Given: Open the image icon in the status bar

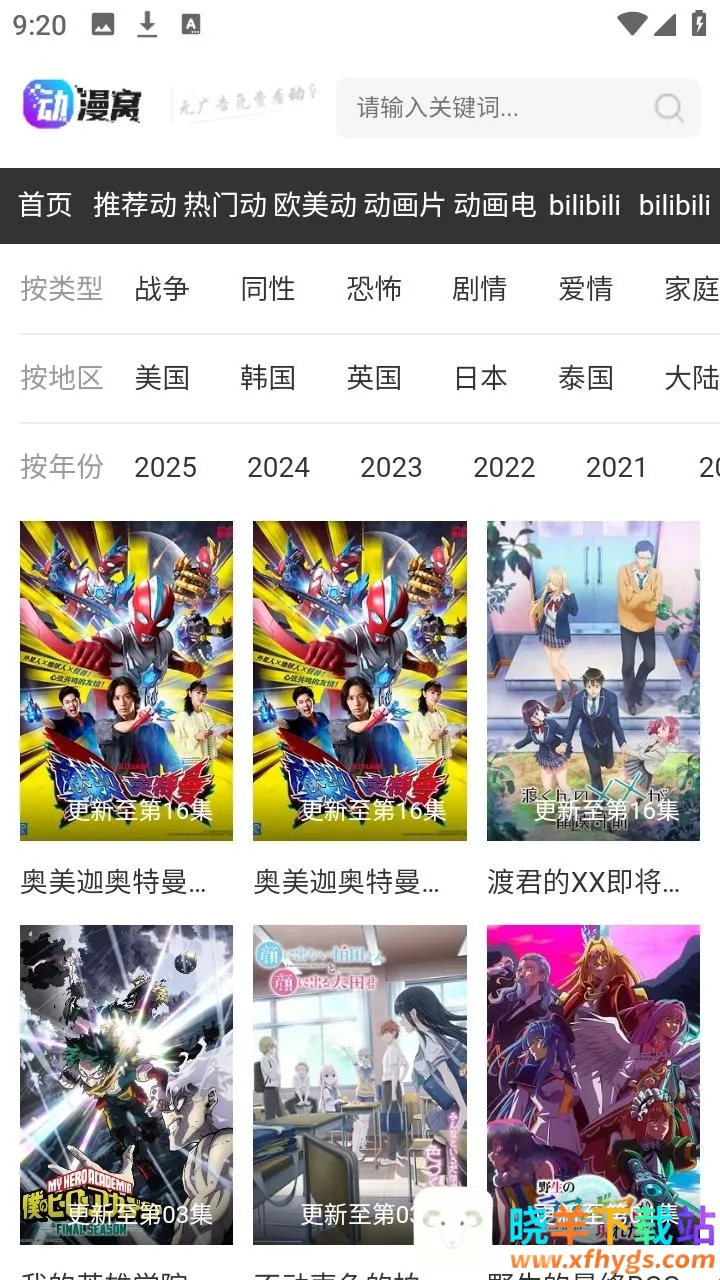Looking at the screenshot, I should [104, 22].
